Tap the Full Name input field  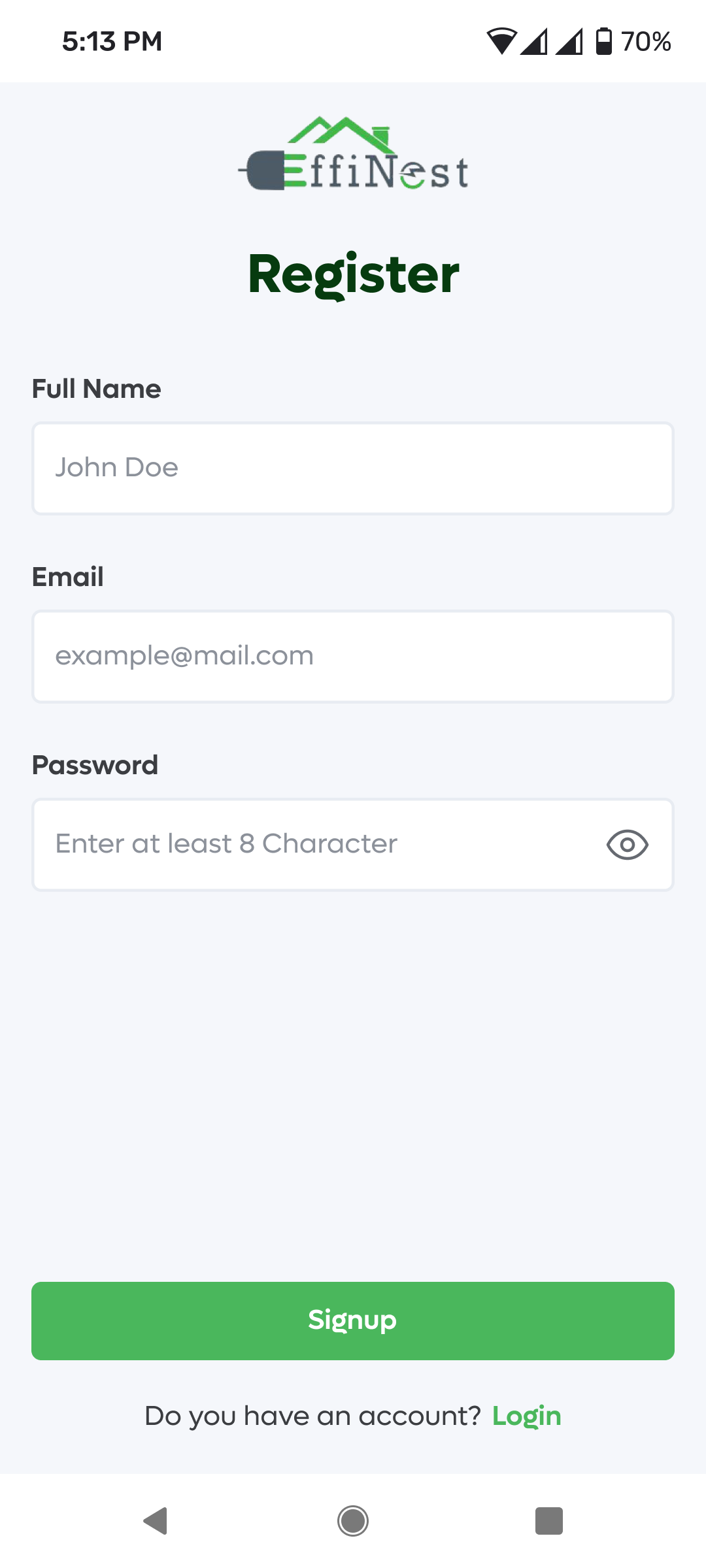(x=353, y=468)
